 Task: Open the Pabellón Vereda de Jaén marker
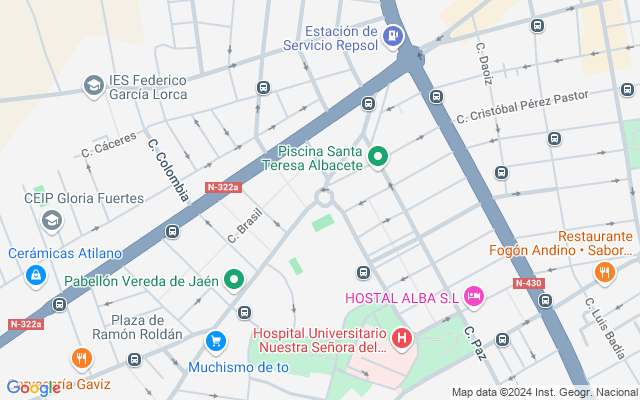tap(234, 280)
